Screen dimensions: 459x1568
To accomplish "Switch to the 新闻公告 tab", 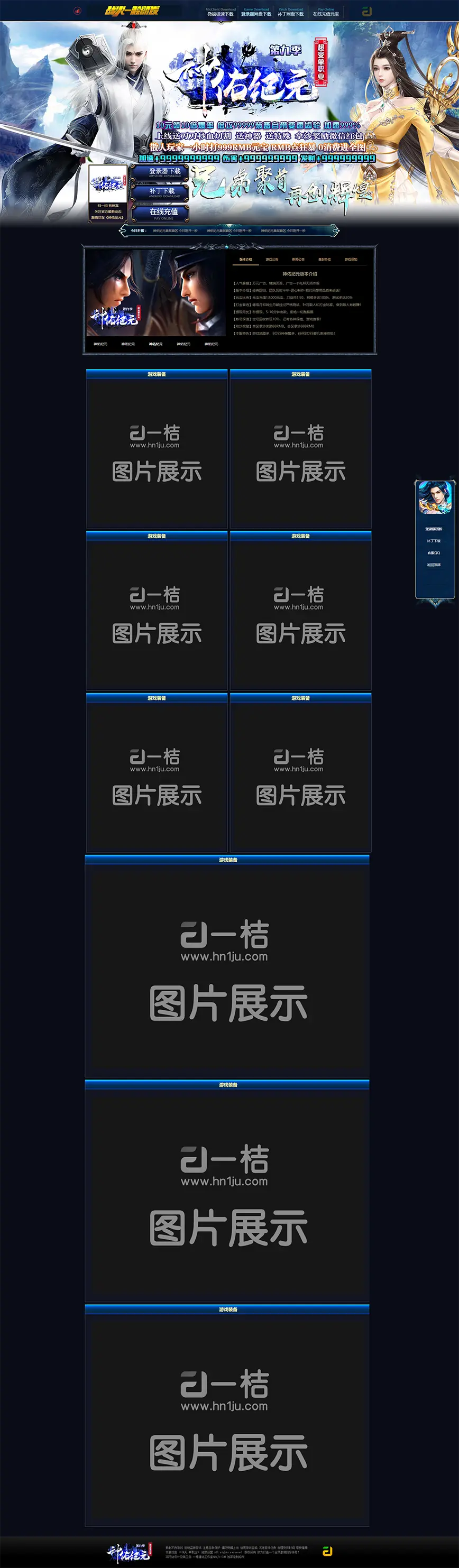I will [x=298, y=259].
